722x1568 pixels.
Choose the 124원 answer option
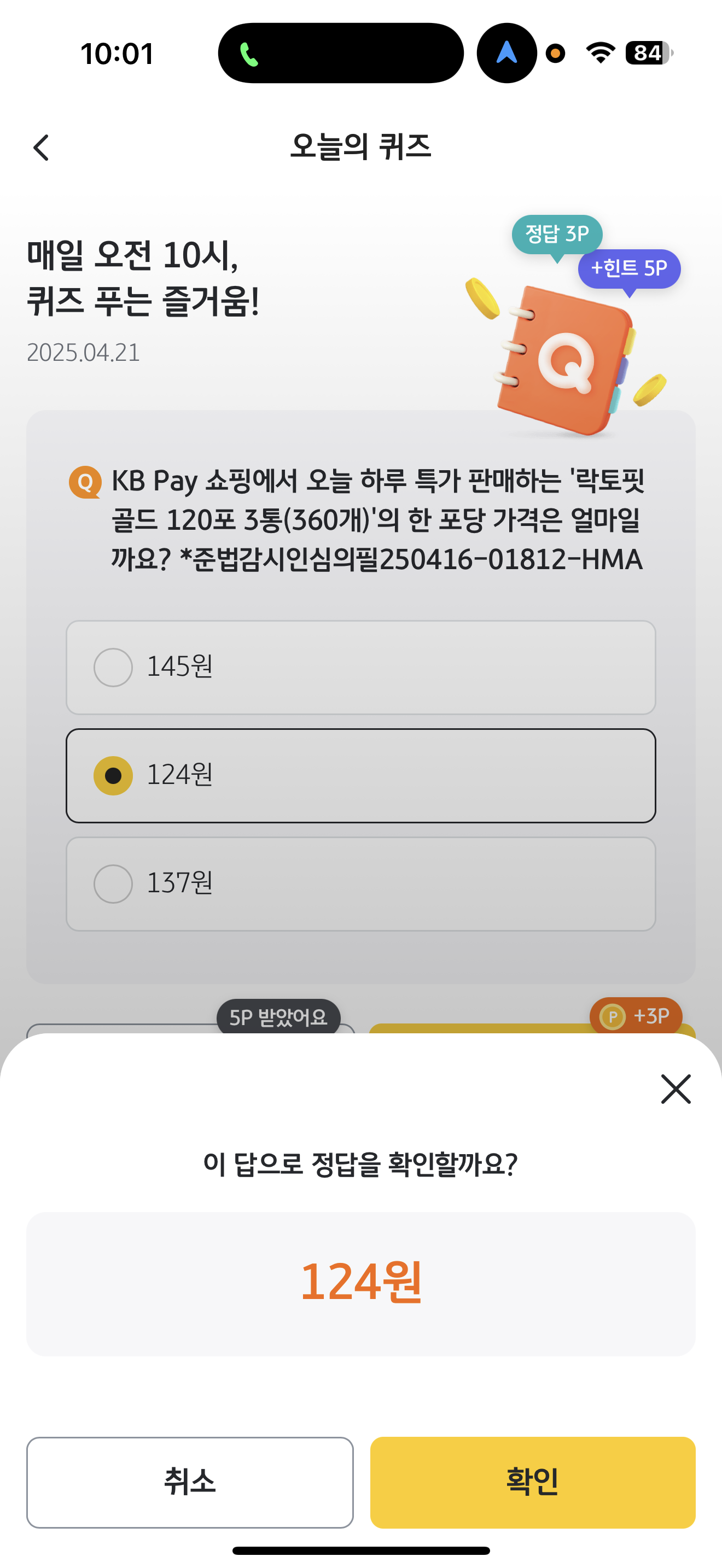click(361, 775)
